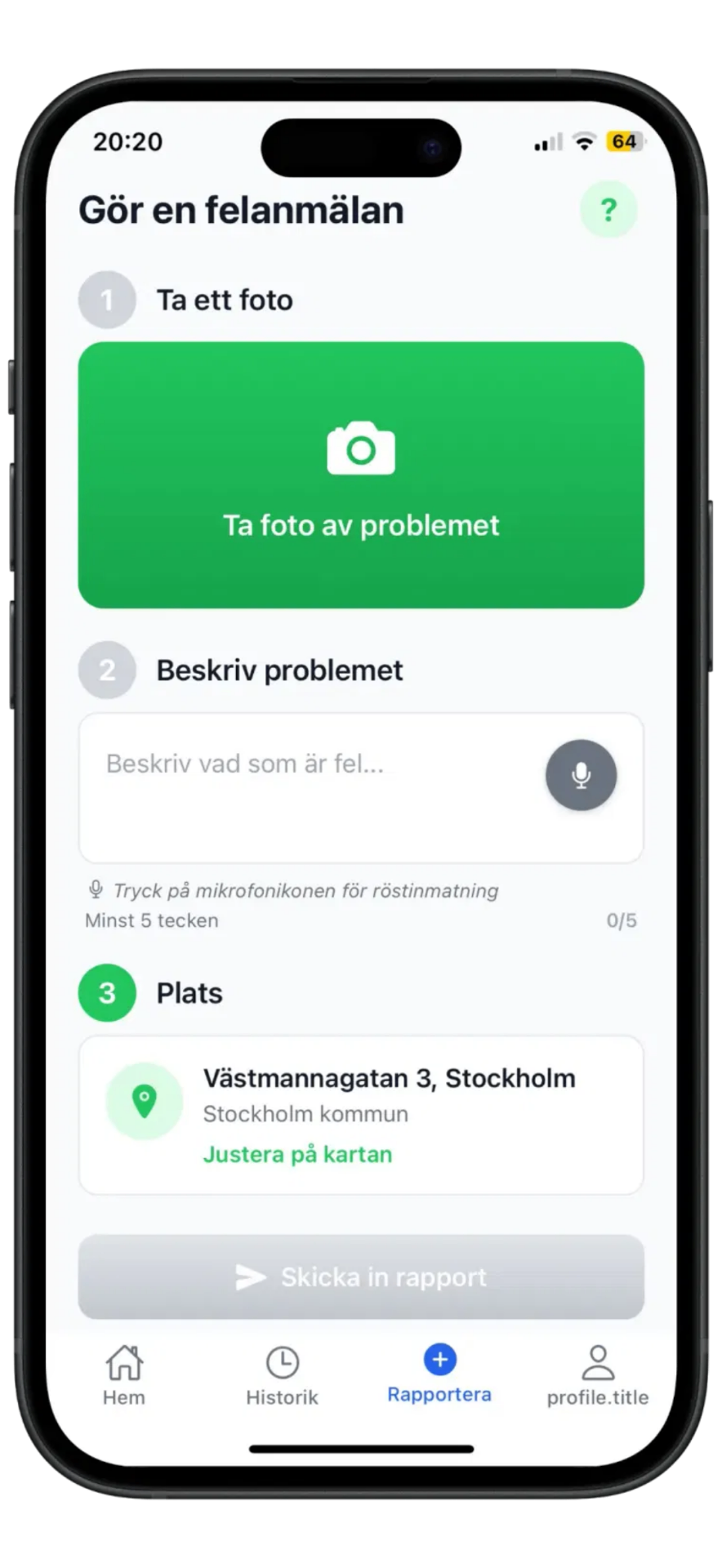
Task: Switch to the profile.title tab
Action: (597, 1375)
